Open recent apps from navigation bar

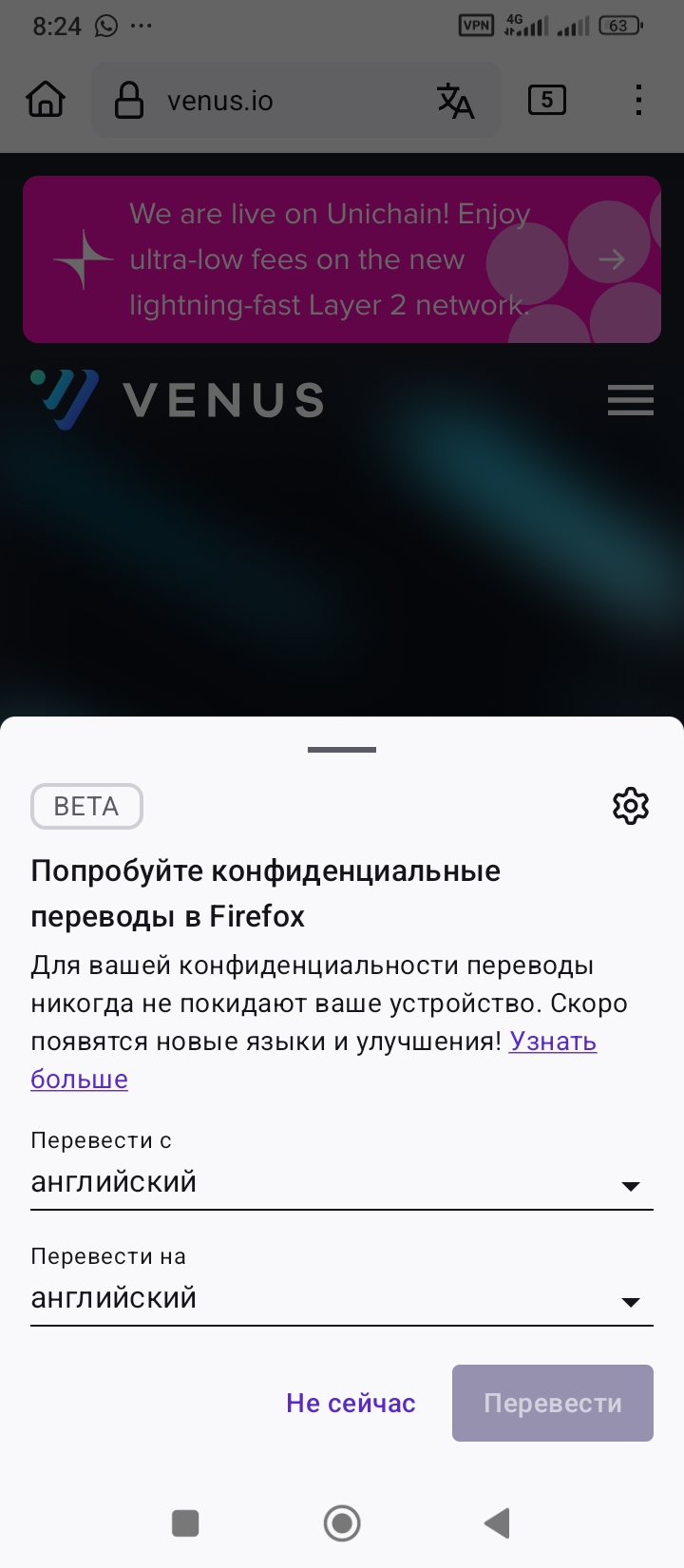click(185, 1522)
